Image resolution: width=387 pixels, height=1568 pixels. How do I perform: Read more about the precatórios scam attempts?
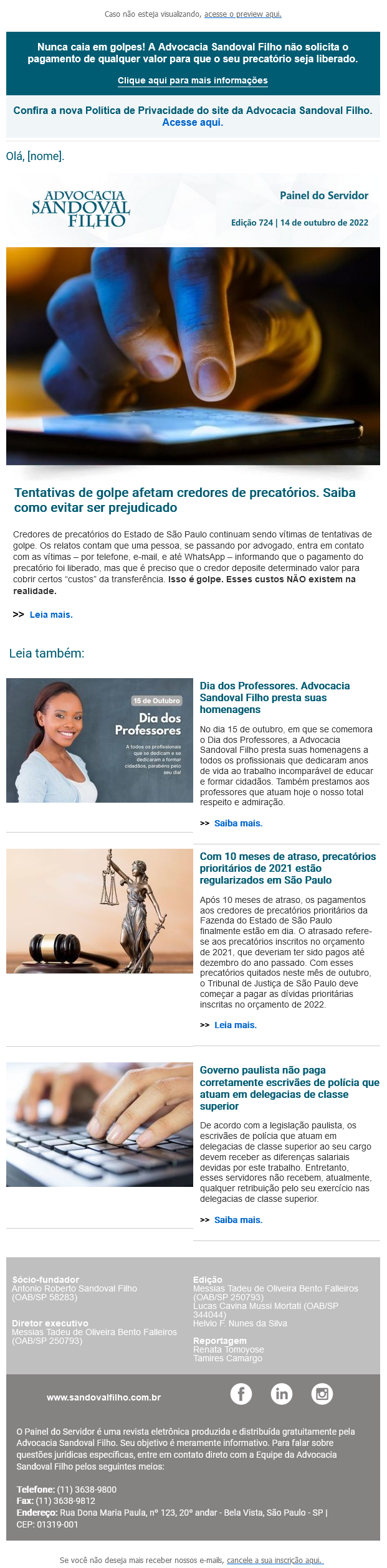click(x=51, y=615)
